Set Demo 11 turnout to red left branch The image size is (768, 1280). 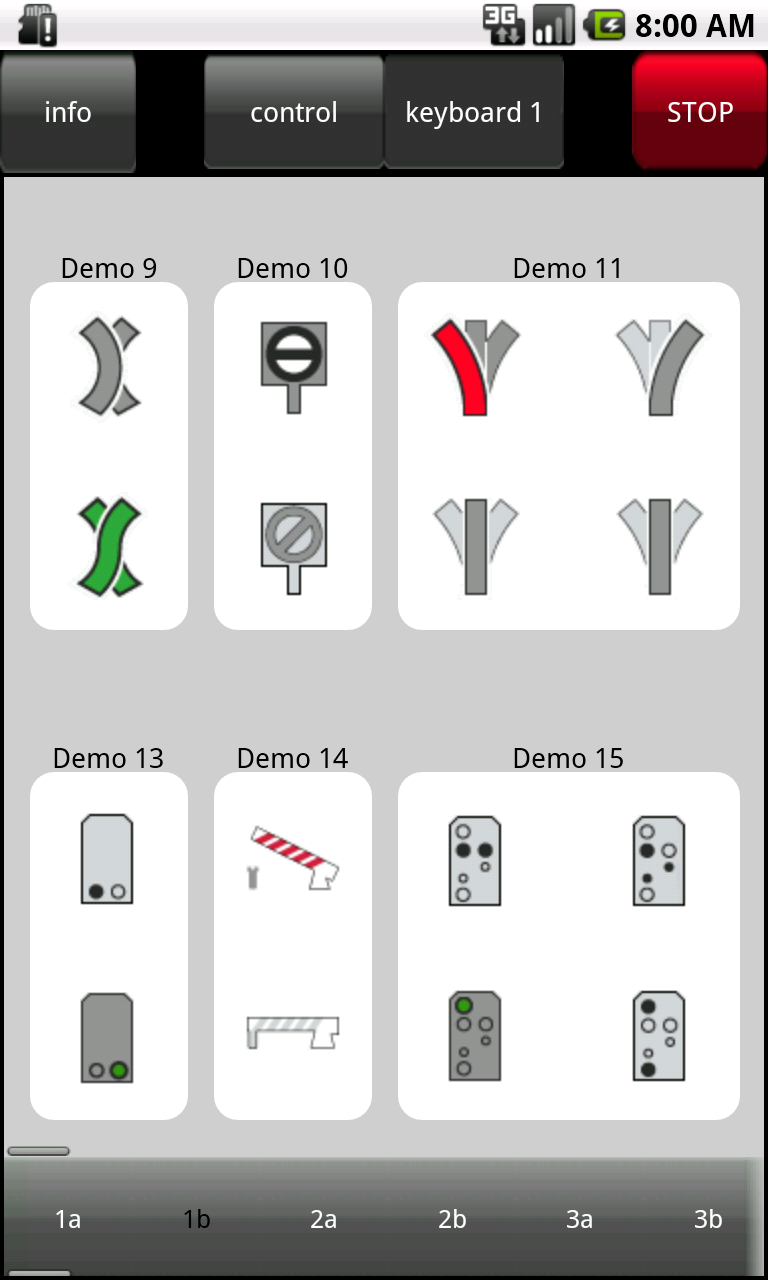pos(474,366)
